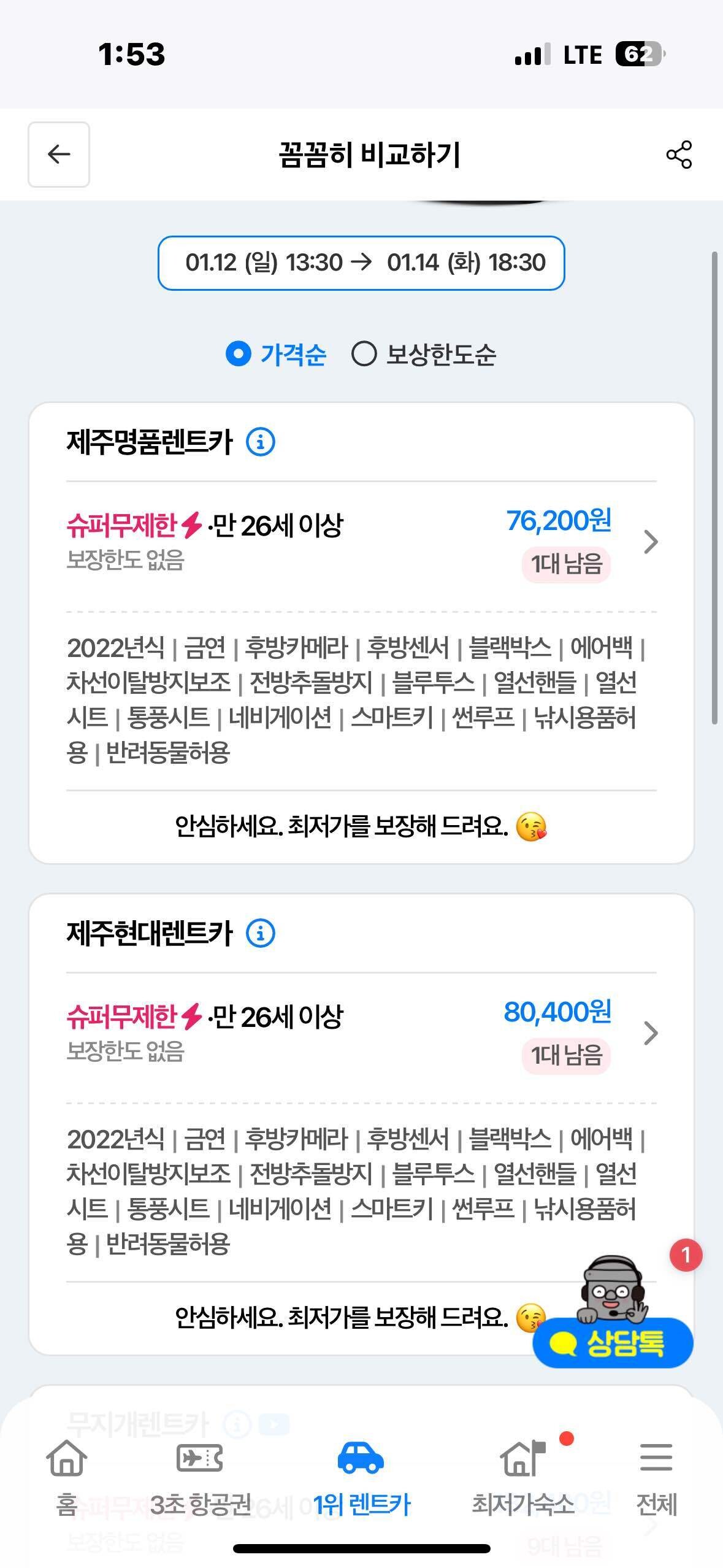The width and height of the screenshot is (723, 1568).
Task: Expand the 80,400원 rental offer details
Action: (651, 1033)
